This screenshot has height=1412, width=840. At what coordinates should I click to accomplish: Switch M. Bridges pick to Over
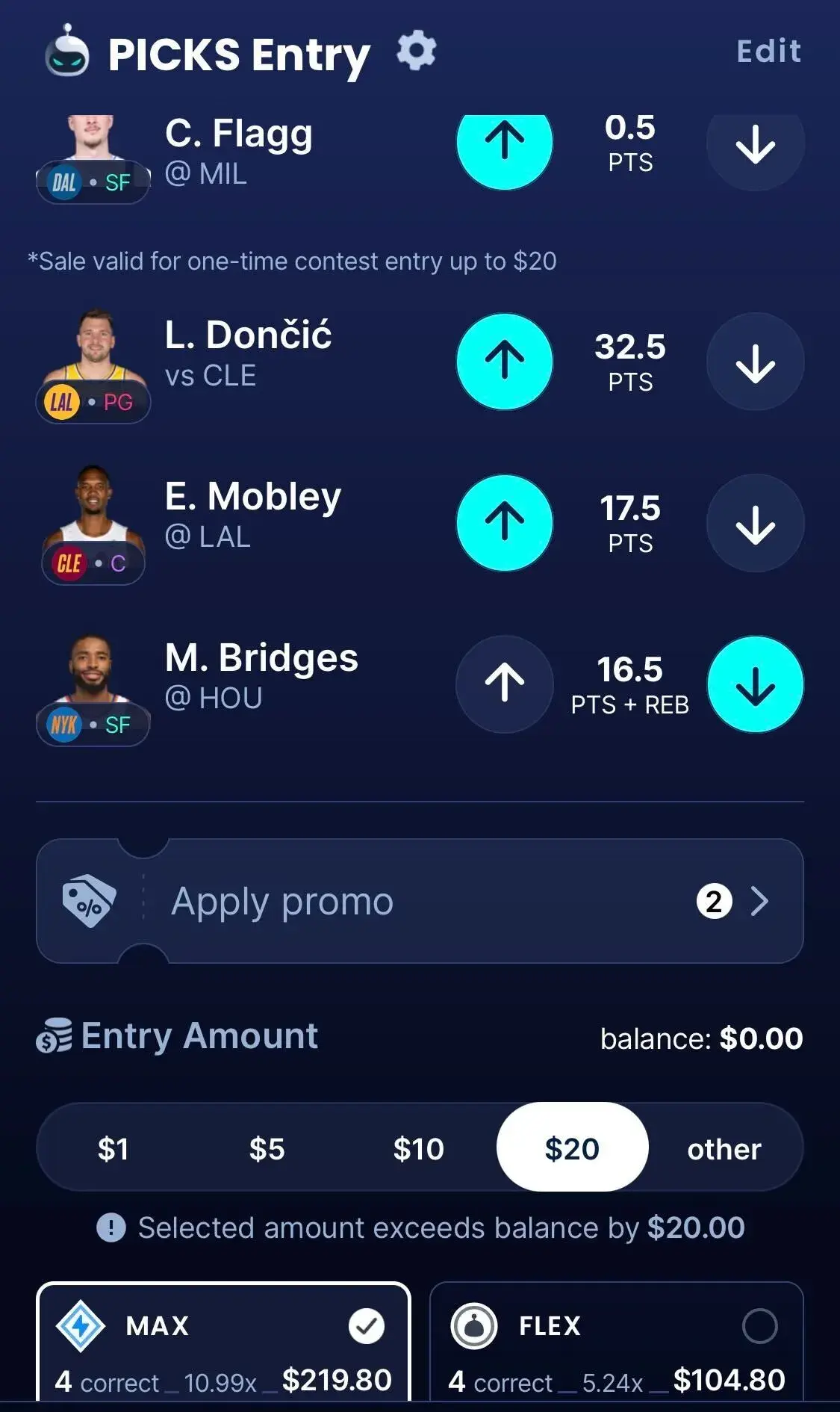(x=505, y=685)
